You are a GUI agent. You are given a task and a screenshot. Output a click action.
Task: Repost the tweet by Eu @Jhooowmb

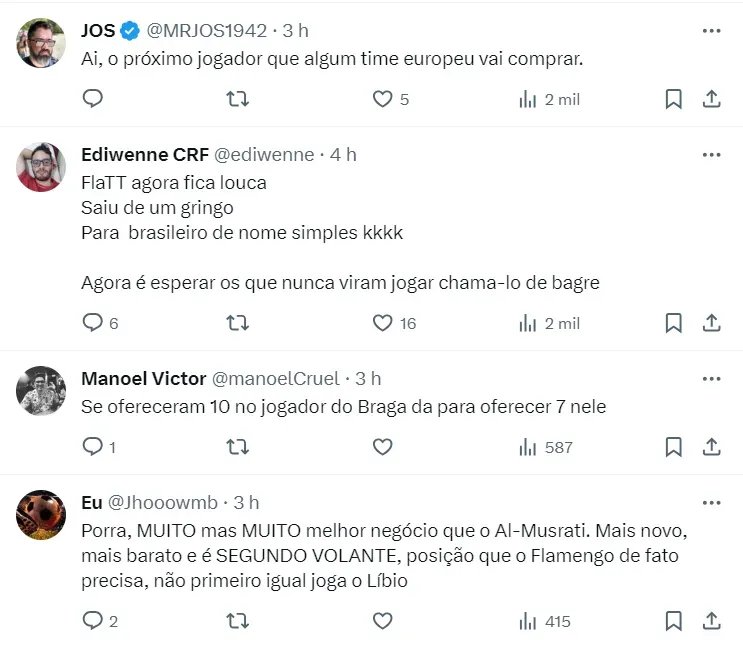click(237, 621)
